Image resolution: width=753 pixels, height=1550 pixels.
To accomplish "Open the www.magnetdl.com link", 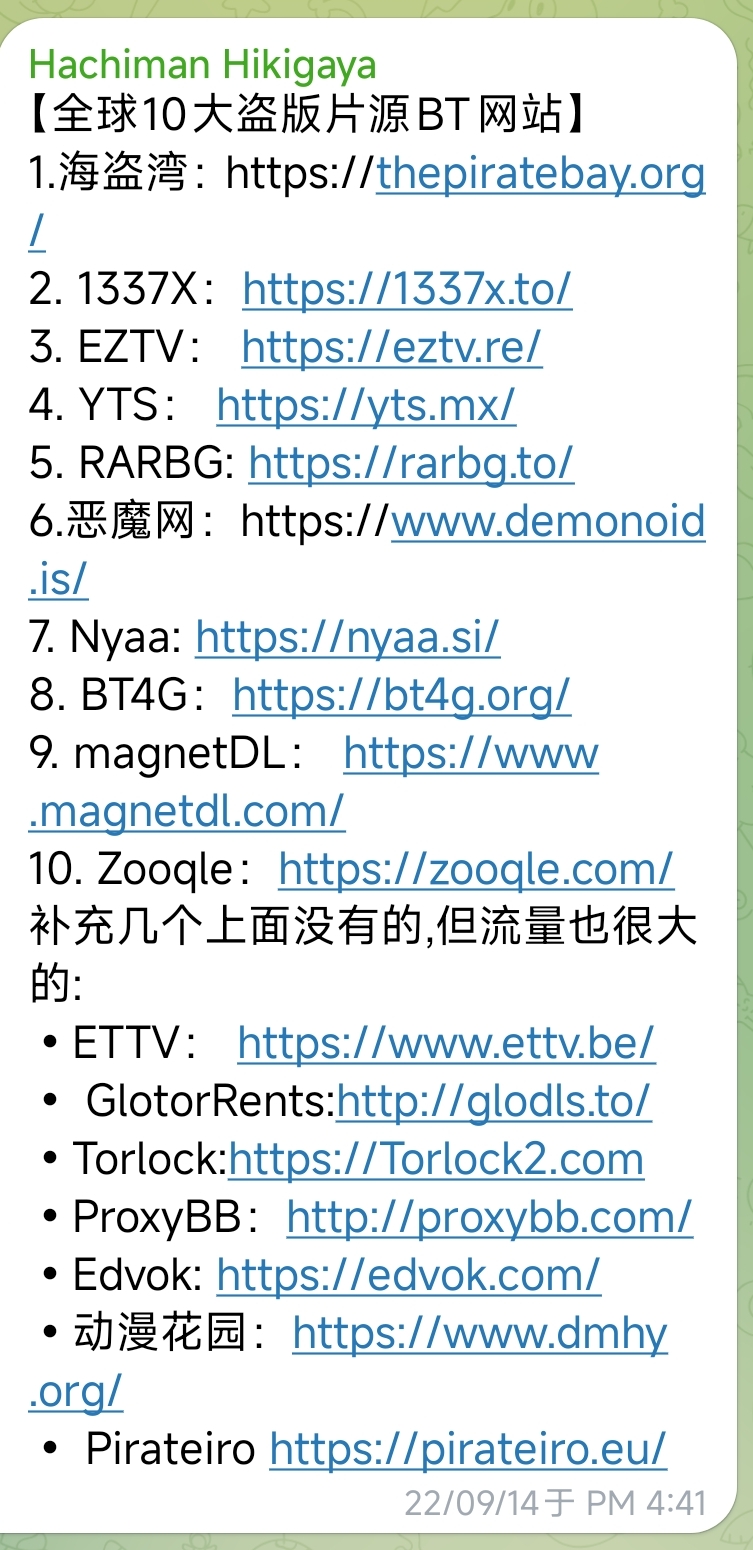I will pos(470,754).
